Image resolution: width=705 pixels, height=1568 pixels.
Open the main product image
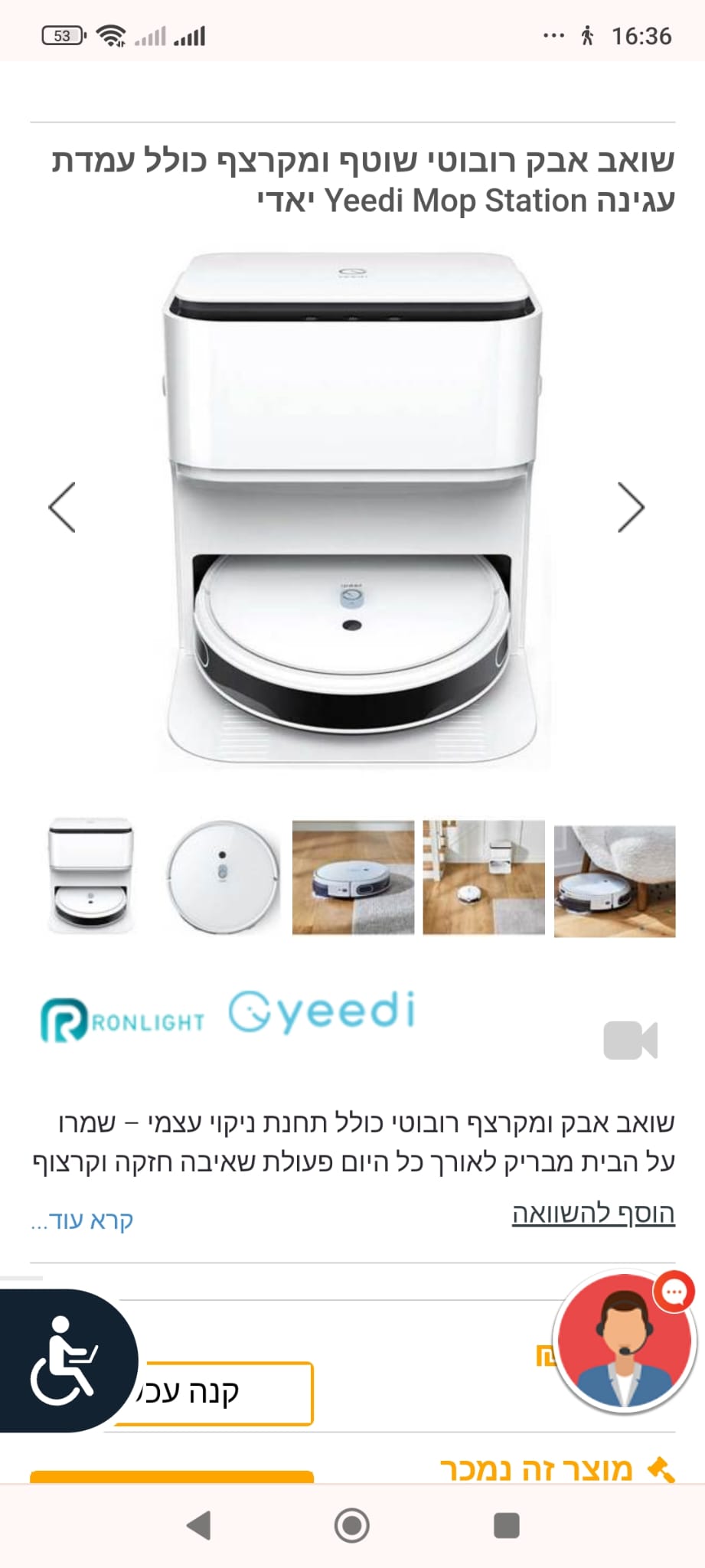352,509
